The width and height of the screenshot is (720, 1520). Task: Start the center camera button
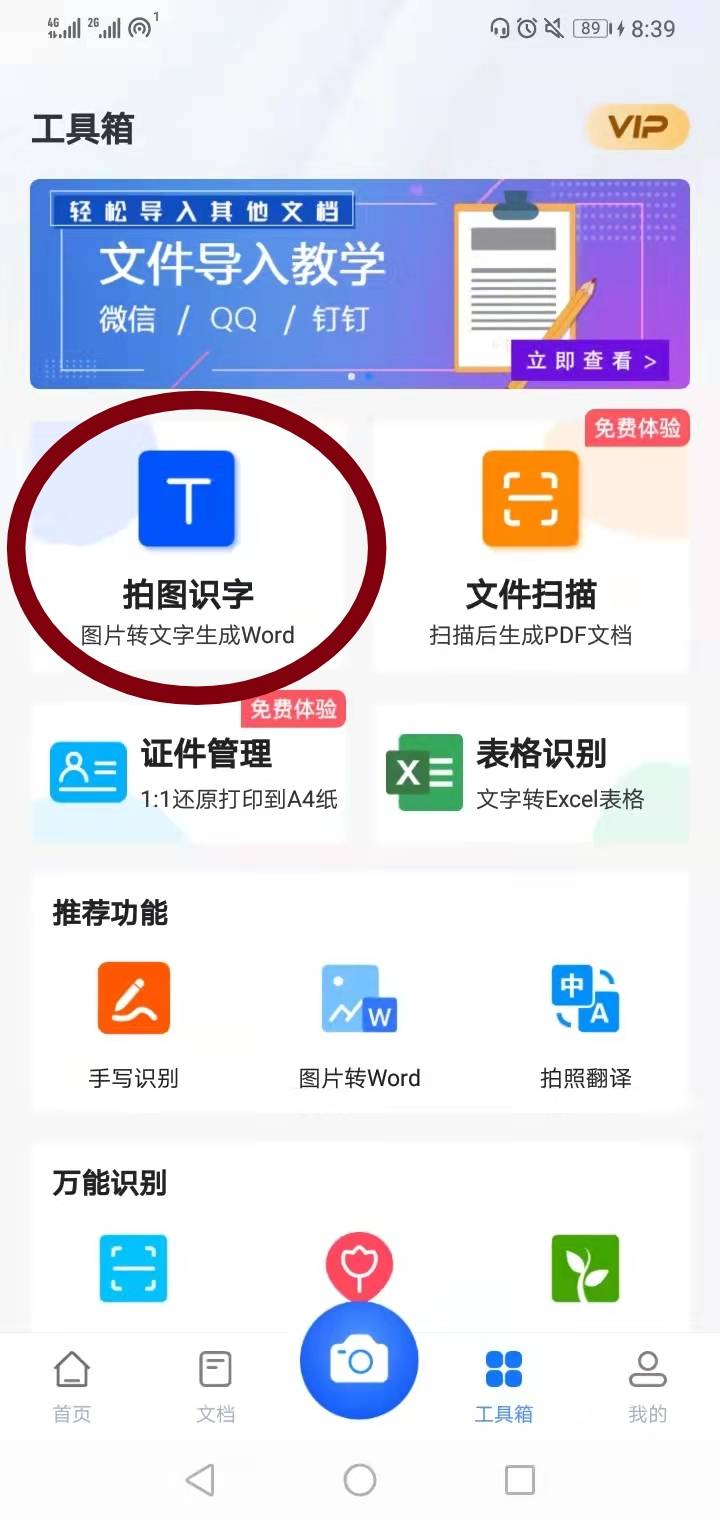point(359,1360)
